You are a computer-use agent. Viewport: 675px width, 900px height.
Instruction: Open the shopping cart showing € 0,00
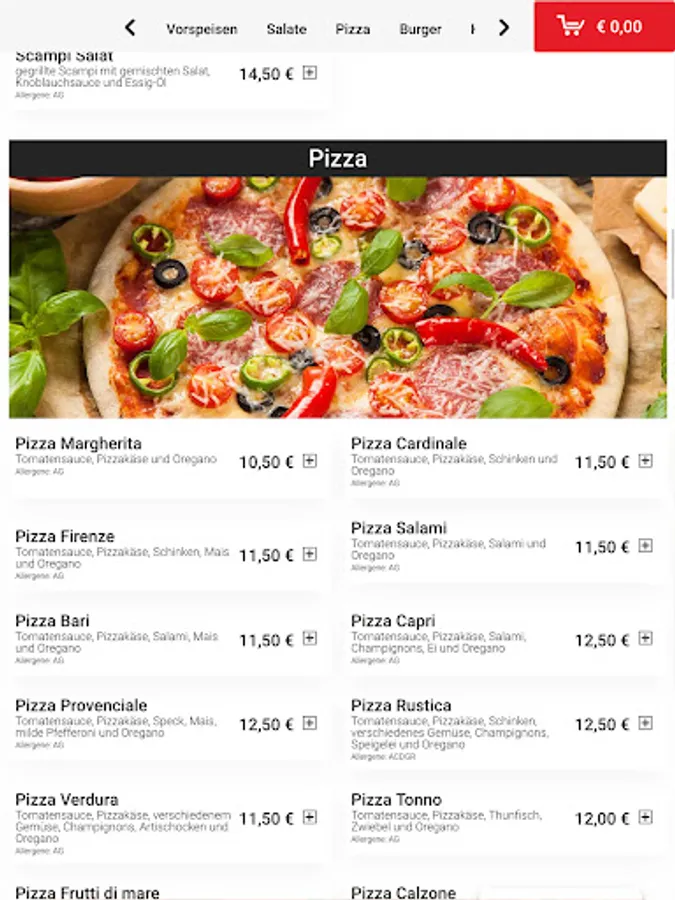point(603,27)
